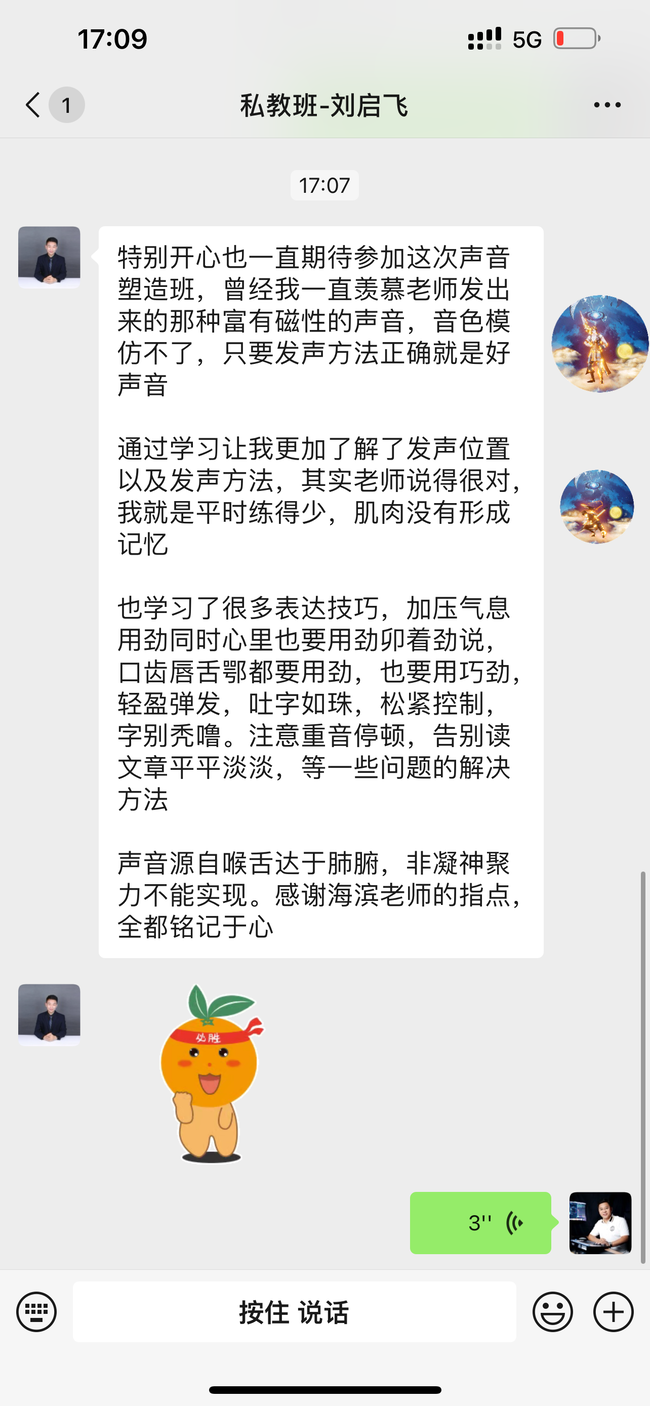Open sender avatar beside the orange sticker
This screenshot has width=650, height=1406.
[49, 1014]
